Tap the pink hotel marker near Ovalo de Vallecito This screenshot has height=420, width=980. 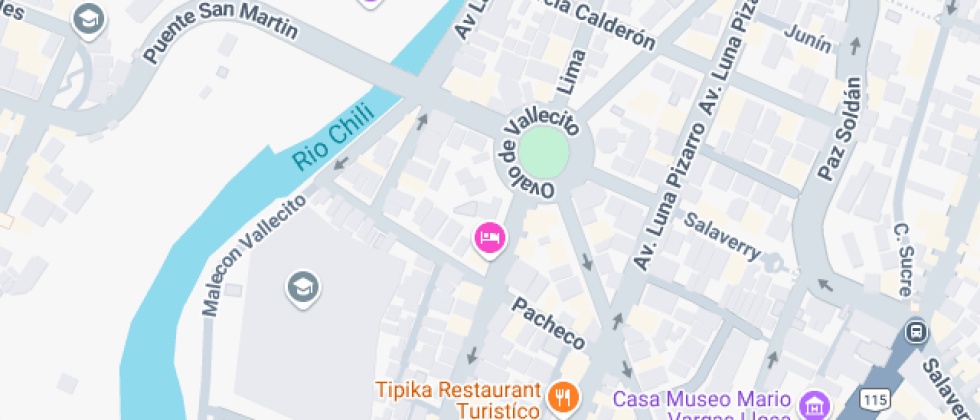(490, 237)
